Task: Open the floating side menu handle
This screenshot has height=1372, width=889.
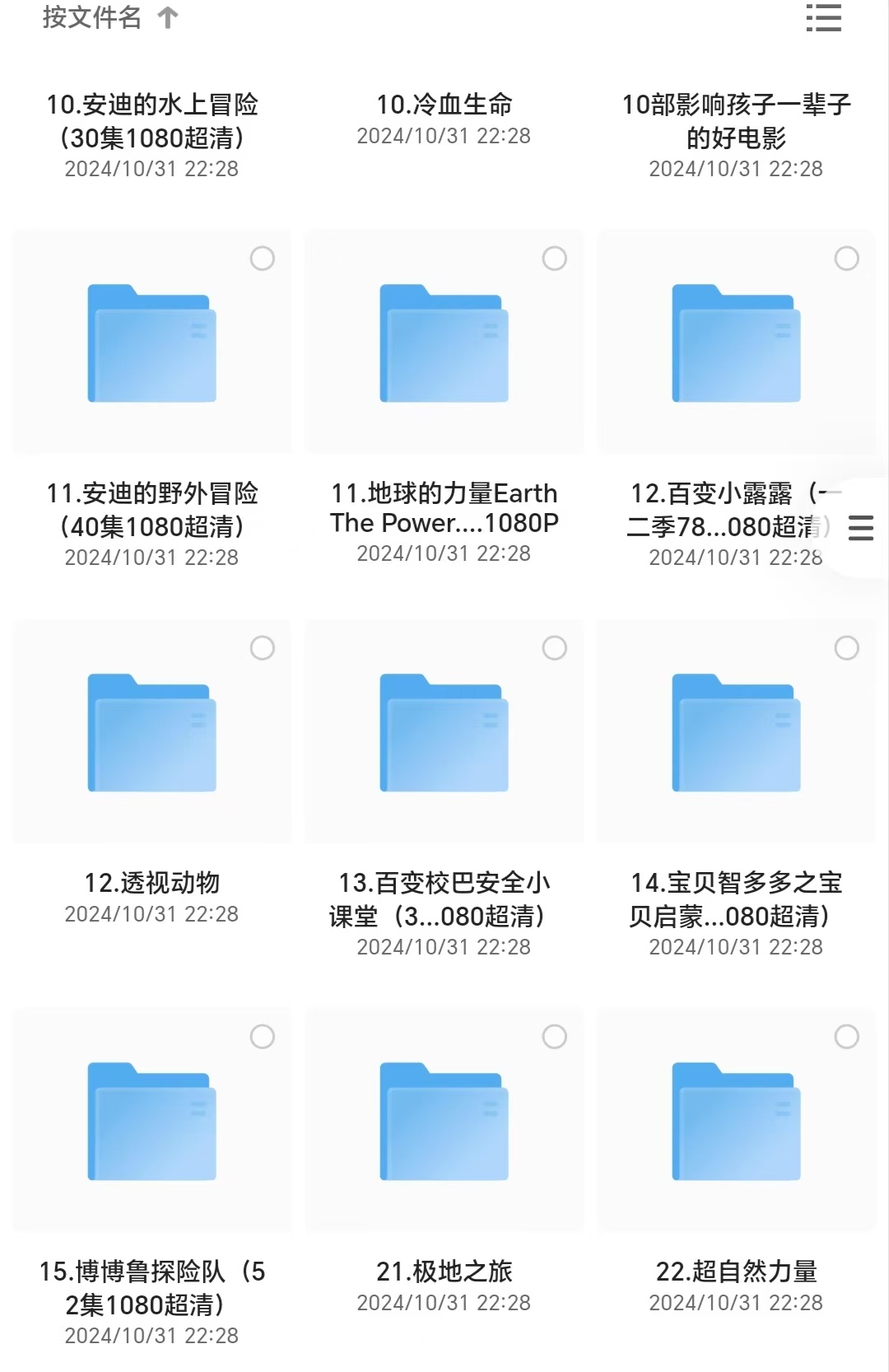Action: coord(860,528)
